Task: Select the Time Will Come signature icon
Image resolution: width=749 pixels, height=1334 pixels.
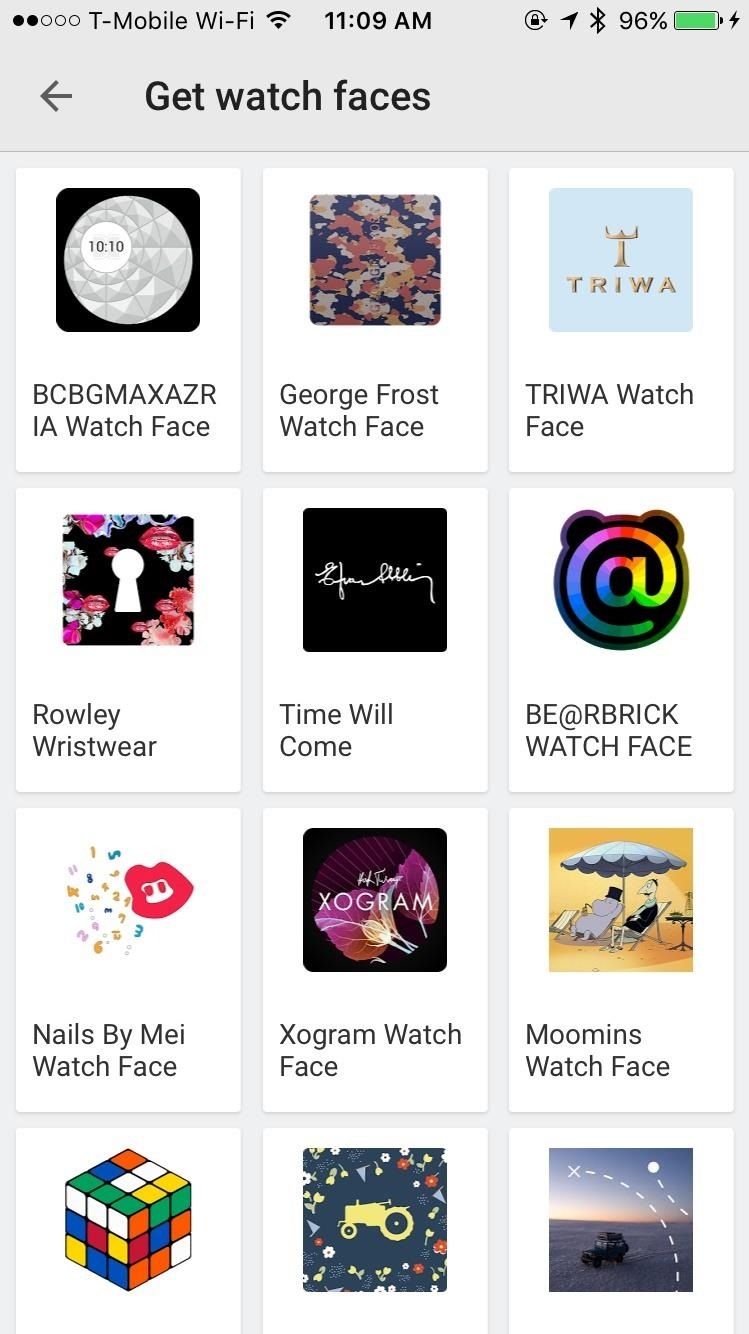Action: (374, 580)
